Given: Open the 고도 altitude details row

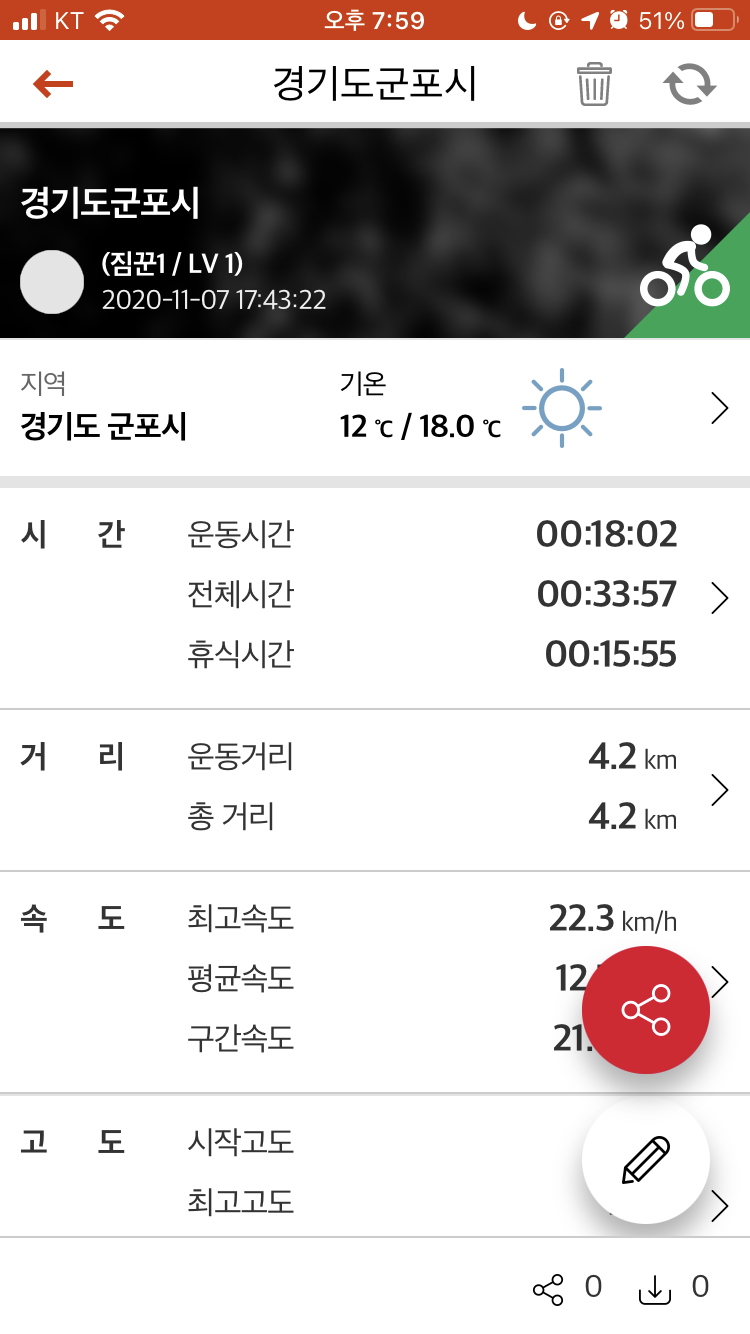Looking at the screenshot, I should coord(719,1206).
